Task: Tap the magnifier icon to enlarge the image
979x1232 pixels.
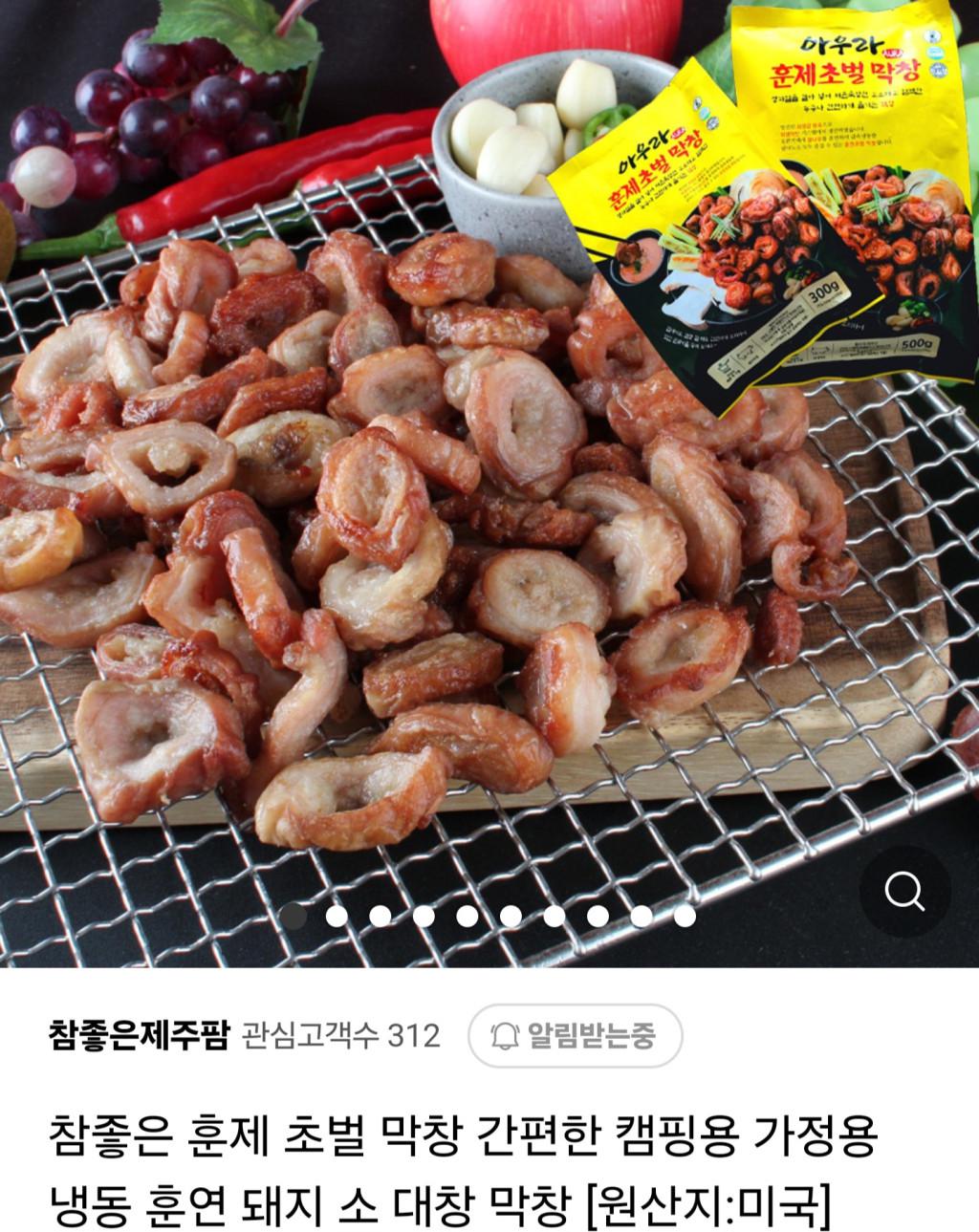Action: click(903, 892)
